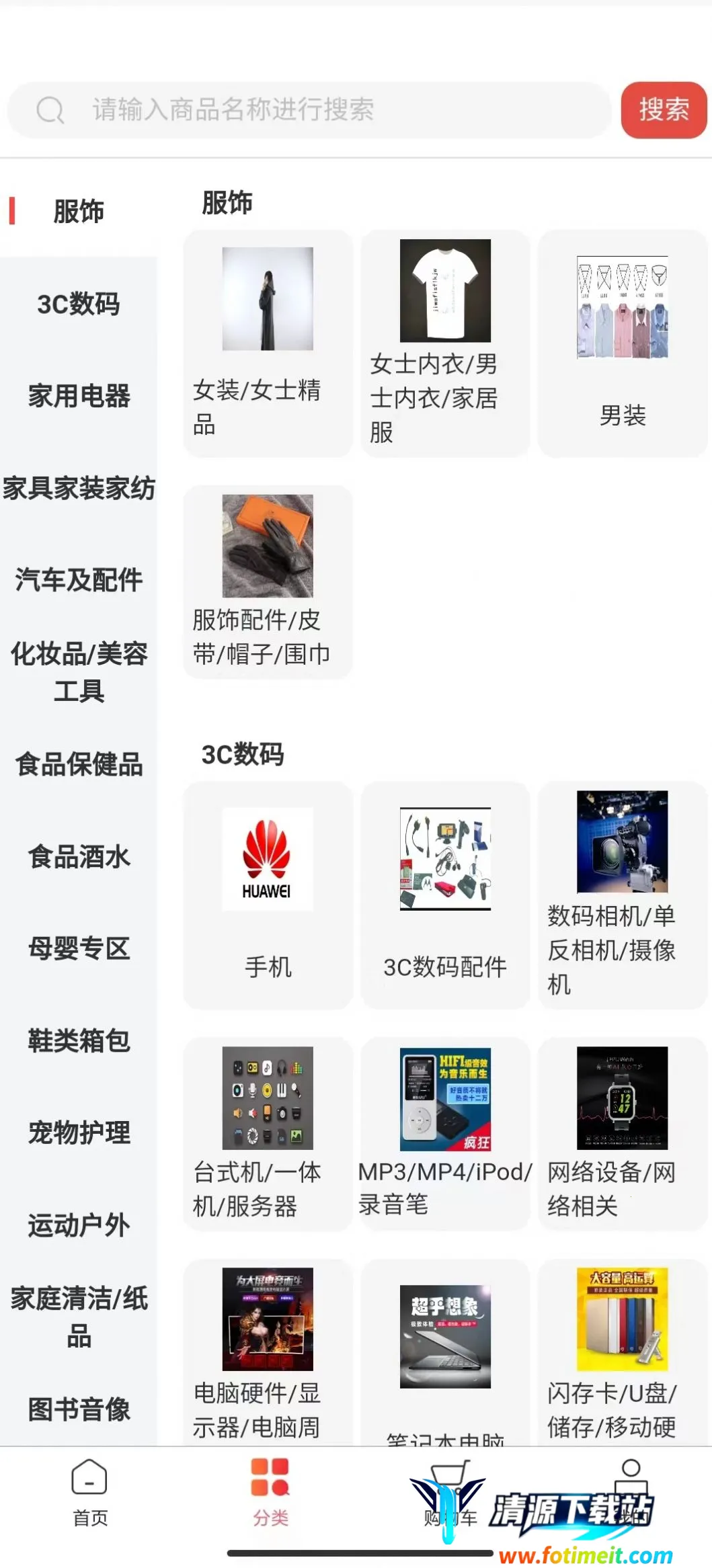Open 食品保健品 from the sidebar
The width and height of the screenshot is (712, 1568).
pos(79,764)
